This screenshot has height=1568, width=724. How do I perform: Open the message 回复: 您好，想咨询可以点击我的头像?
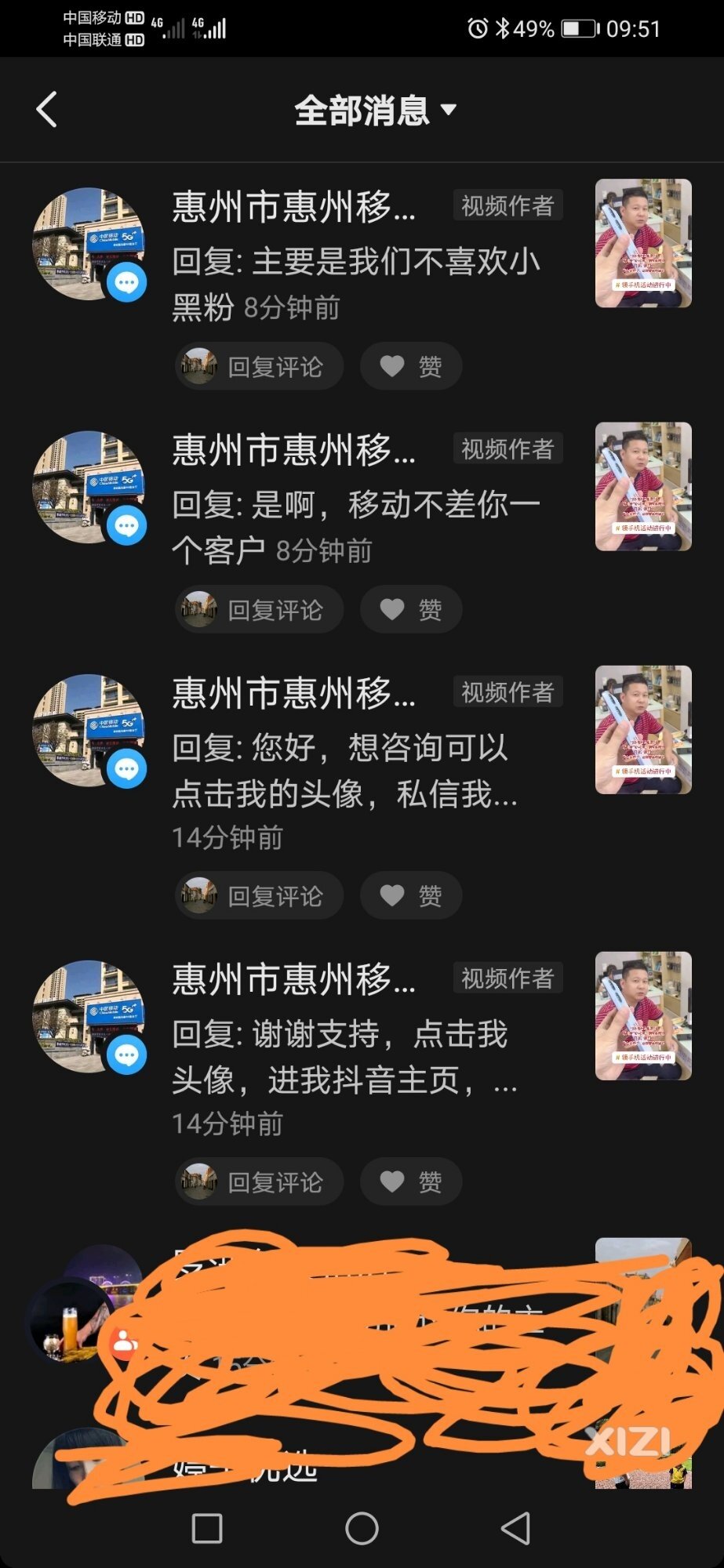(345, 771)
